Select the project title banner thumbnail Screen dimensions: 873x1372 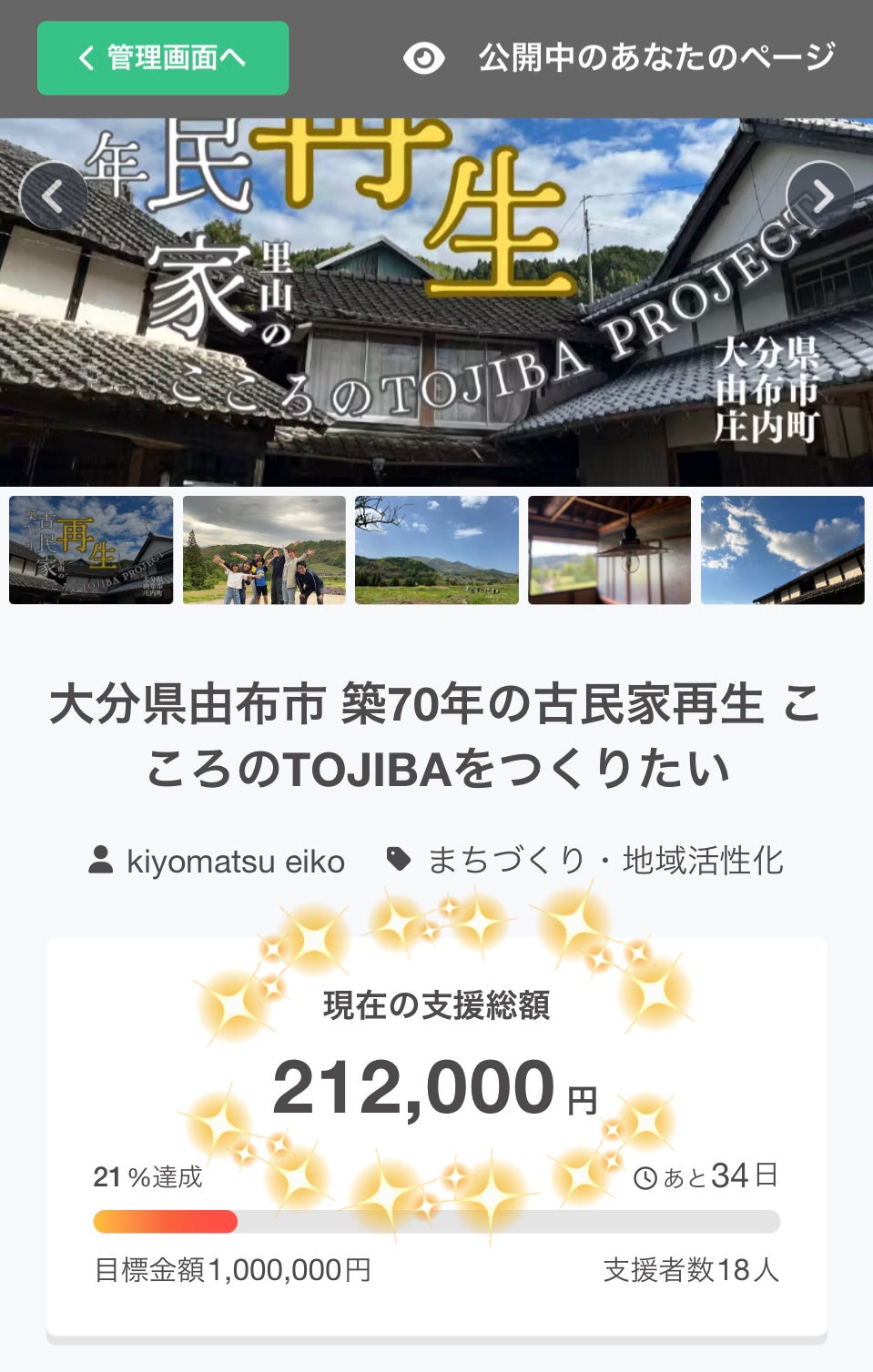coord(91,550)
